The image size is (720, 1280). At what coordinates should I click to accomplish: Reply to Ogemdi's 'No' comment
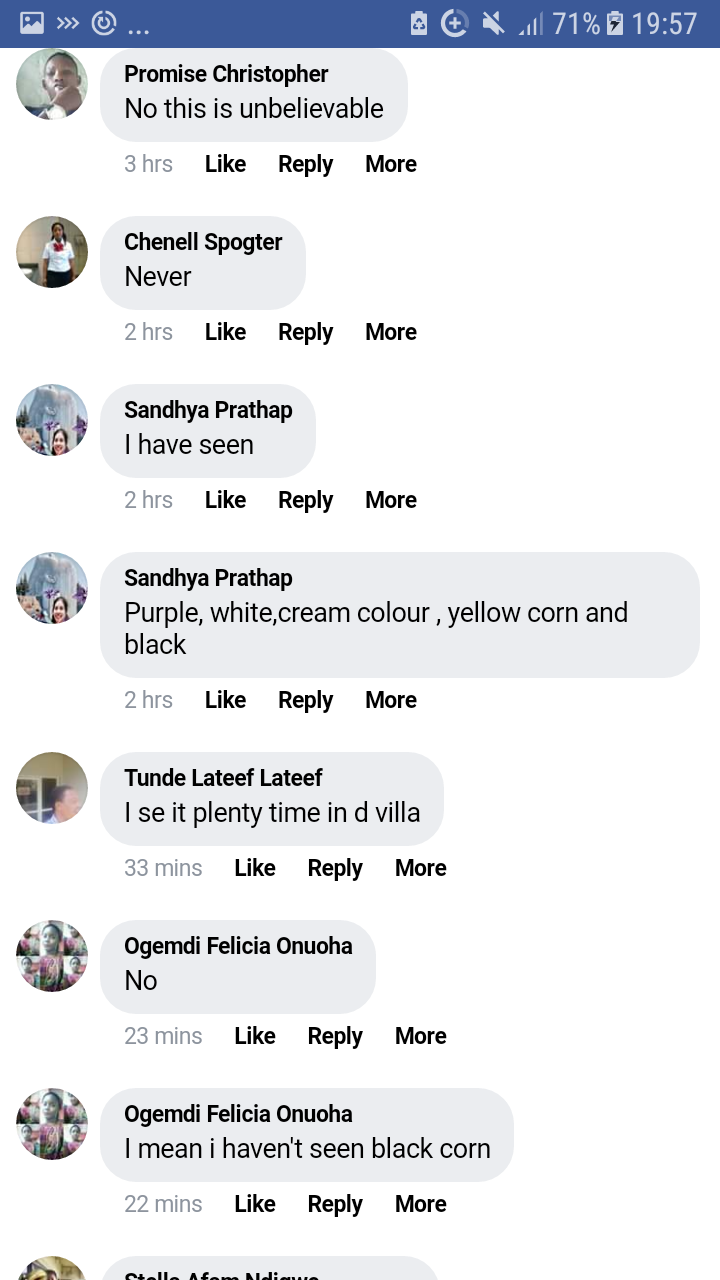(335, 1036)
